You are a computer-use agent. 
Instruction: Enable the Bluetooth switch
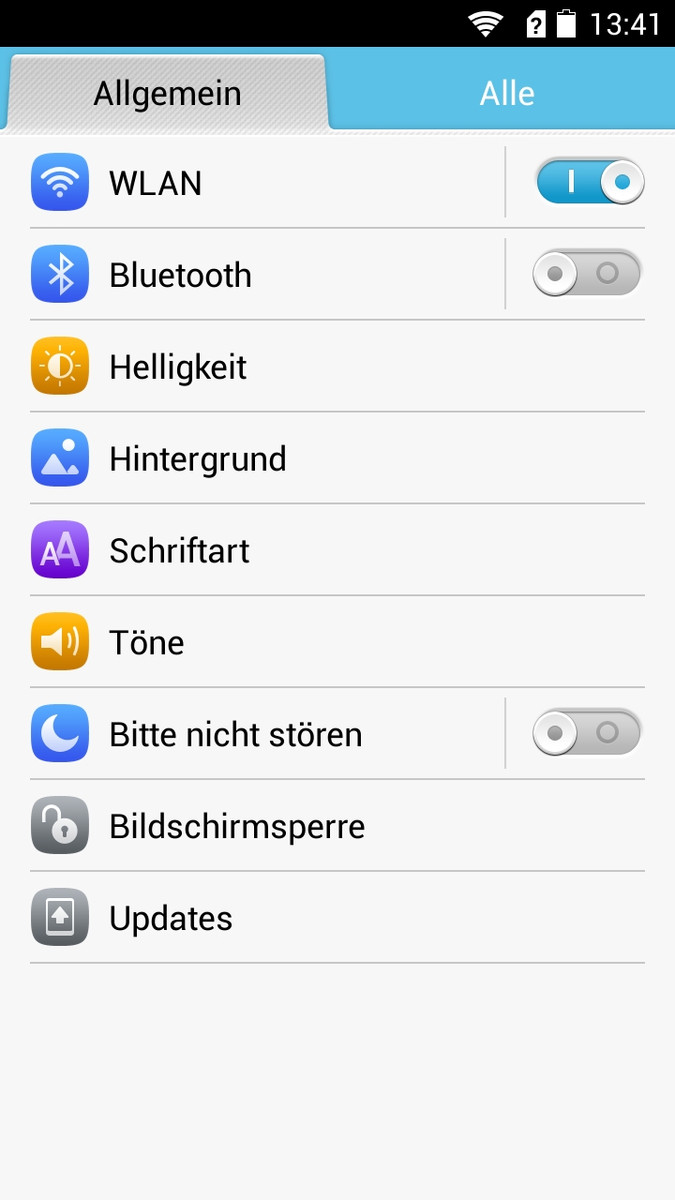pyautogui.click(x=586, y=273)
